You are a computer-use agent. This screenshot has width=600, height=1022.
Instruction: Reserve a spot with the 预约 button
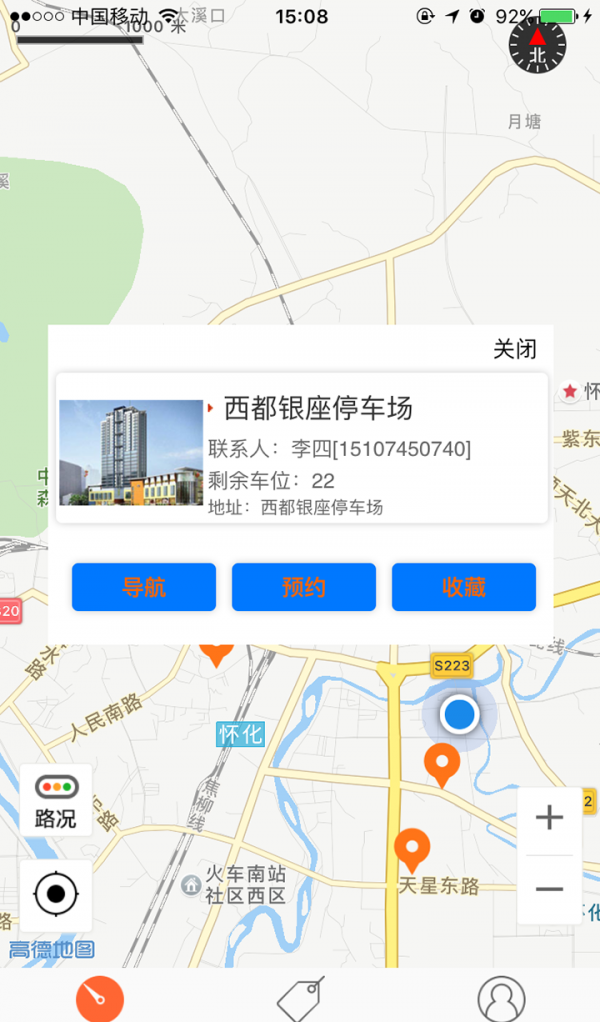pyautogui.click(x=304, y=587)
